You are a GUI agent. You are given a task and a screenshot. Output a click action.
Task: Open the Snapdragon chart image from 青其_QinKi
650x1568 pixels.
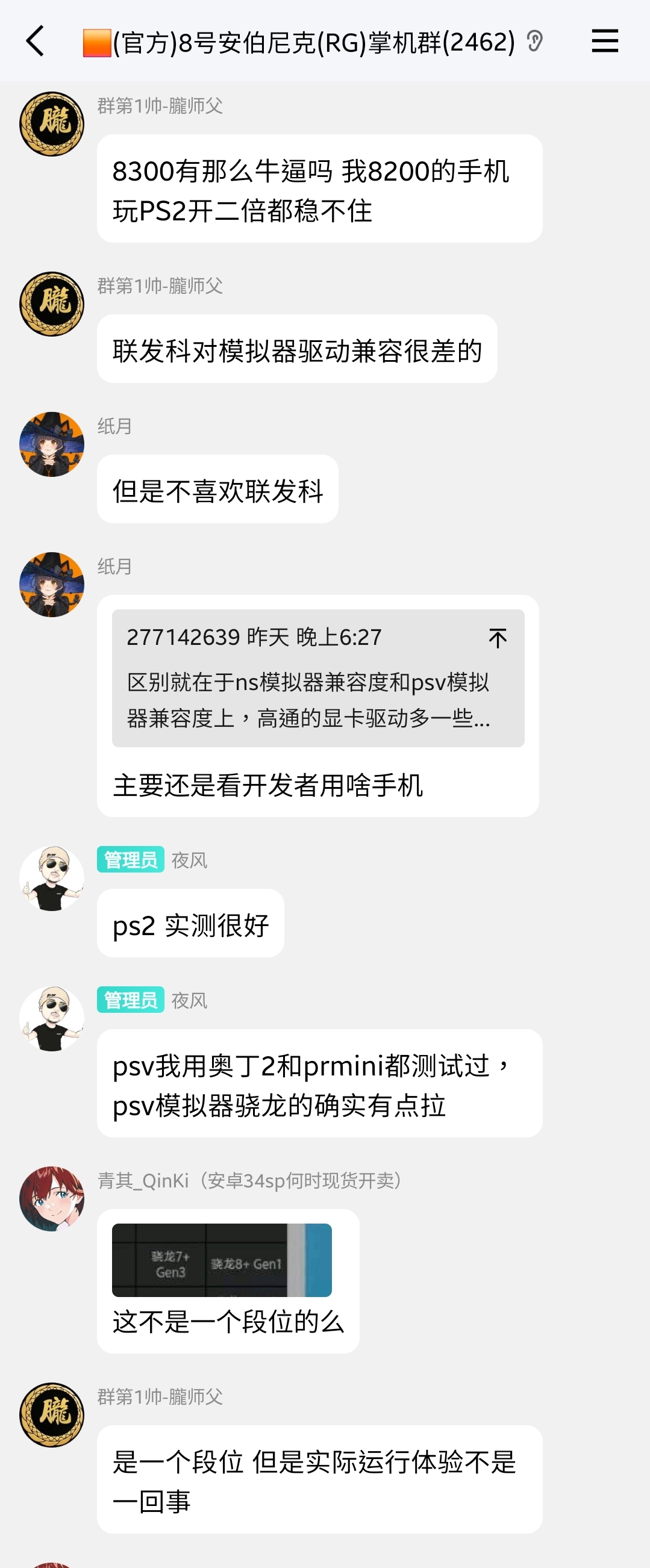(222, 1259)
